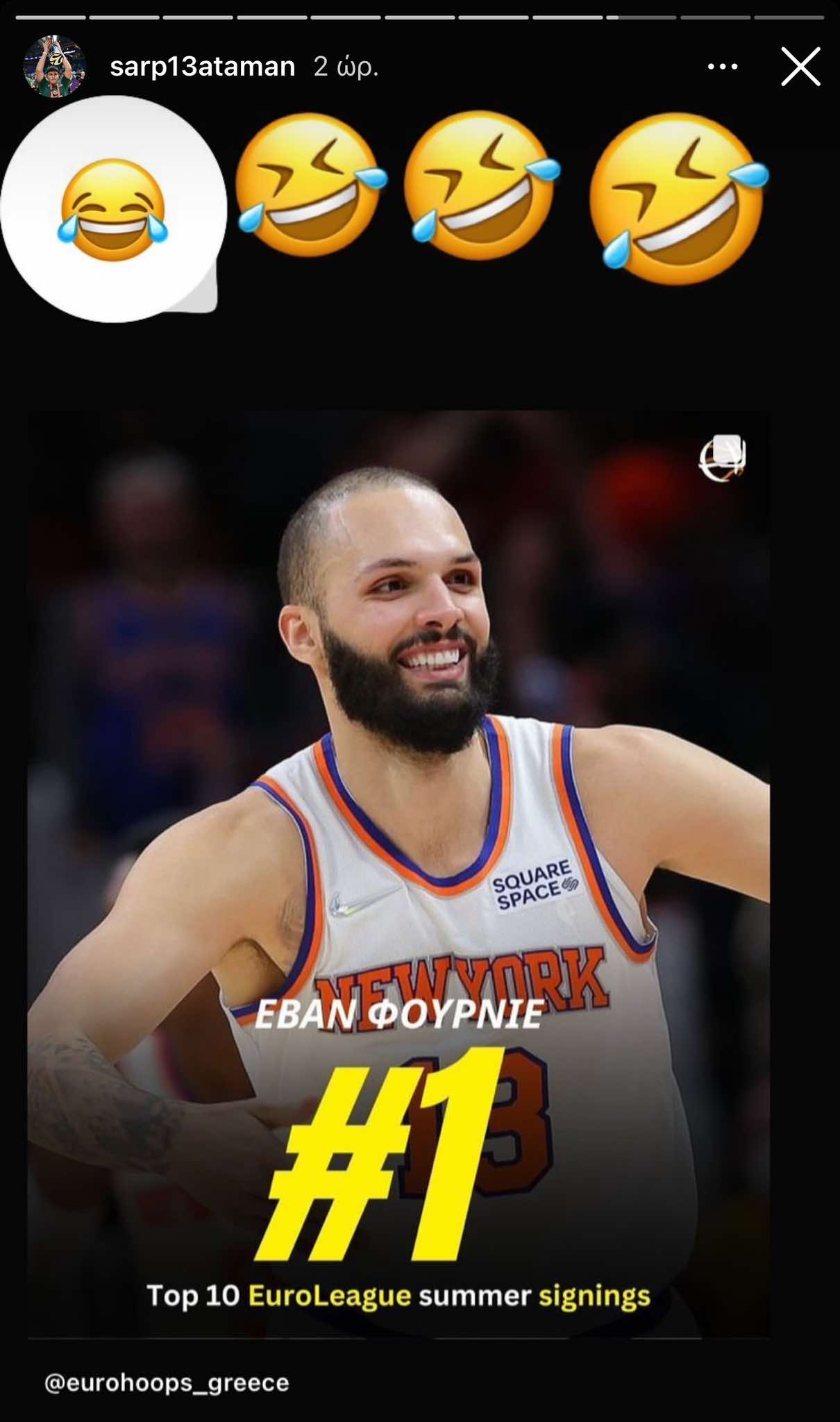The image size is (840, 1422).
Task: Open the three-dot story options menu
Action: click(722, 67)
